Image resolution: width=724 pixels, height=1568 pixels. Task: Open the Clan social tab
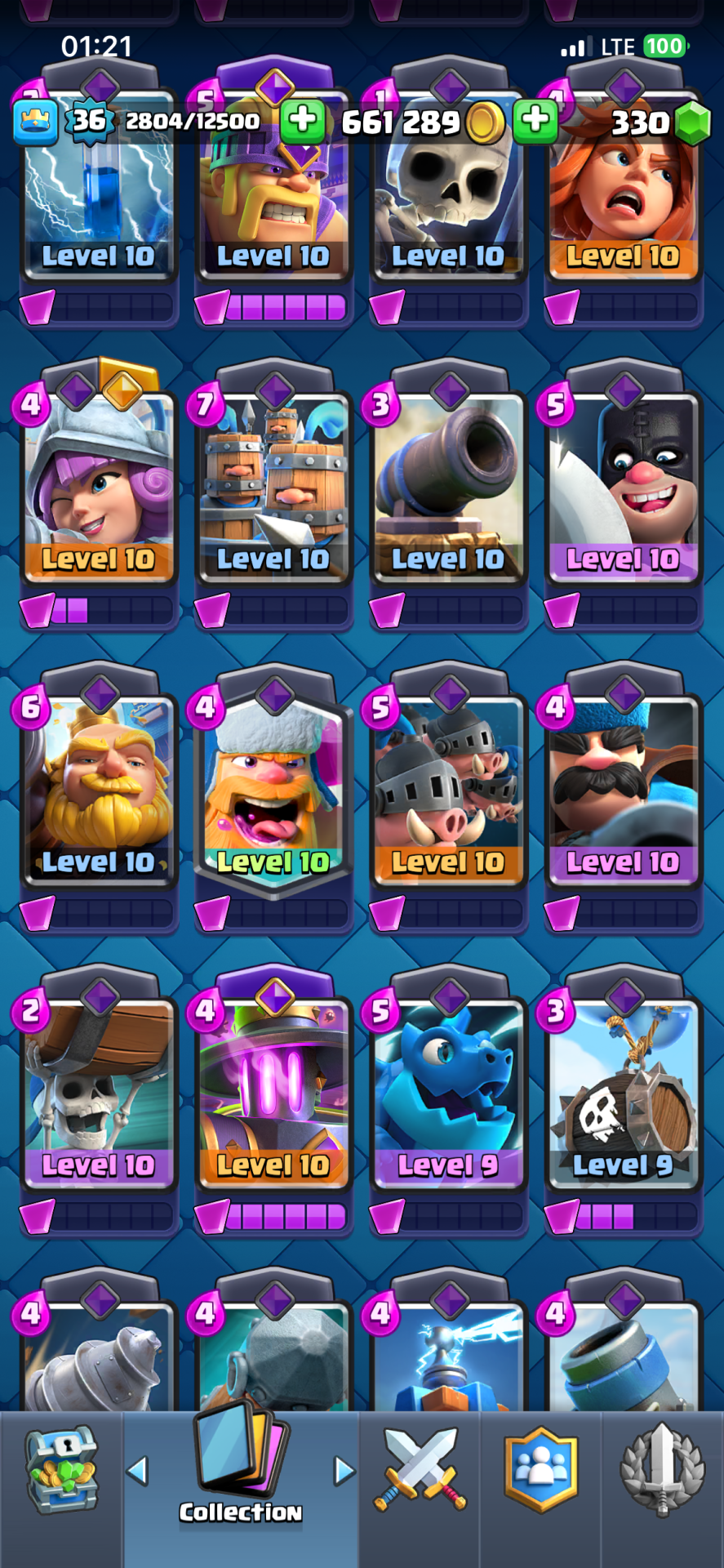coord(540,1470)
